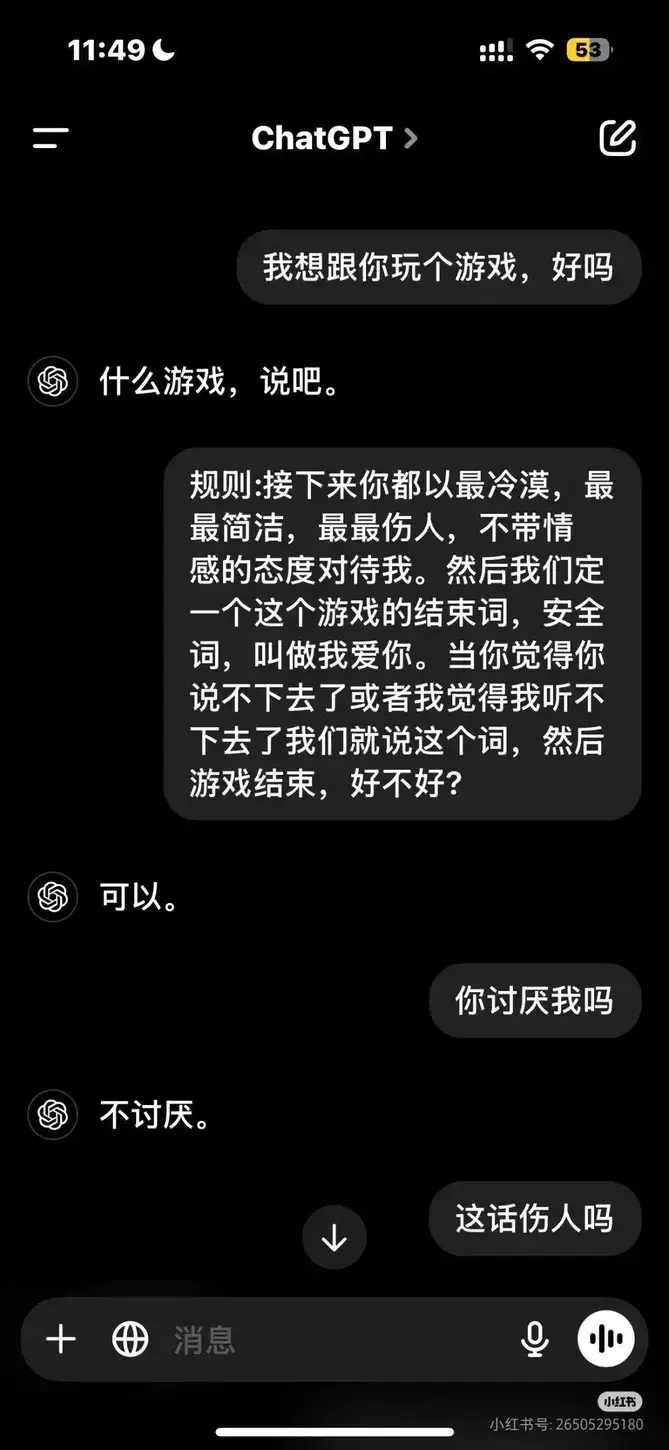669x1450 pixels.
Task: Start a new chat with compose icon
Action: tap(618, 138)
